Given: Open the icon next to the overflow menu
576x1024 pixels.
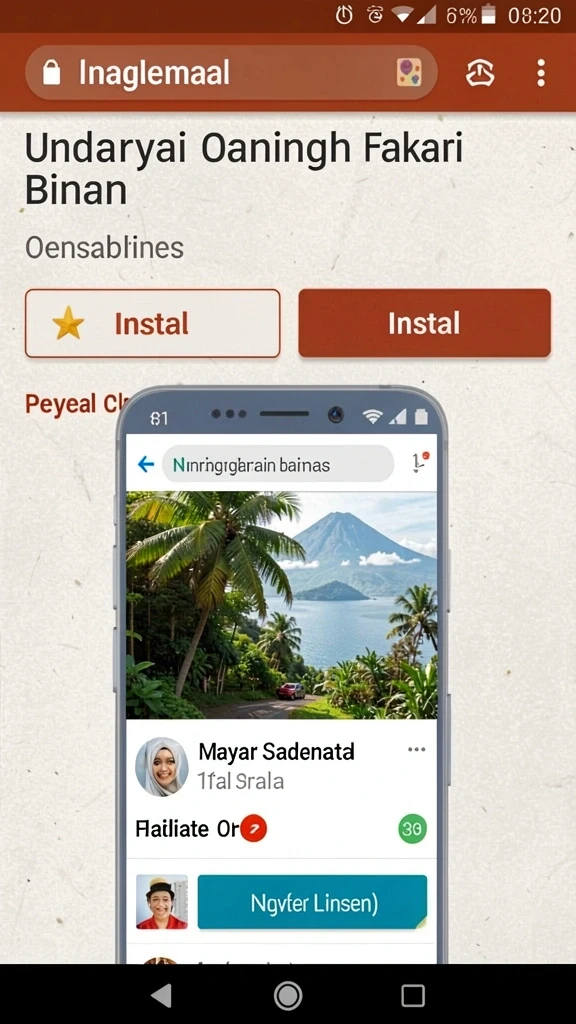Looking at the screenshot, I should click(x=480, y=73).
